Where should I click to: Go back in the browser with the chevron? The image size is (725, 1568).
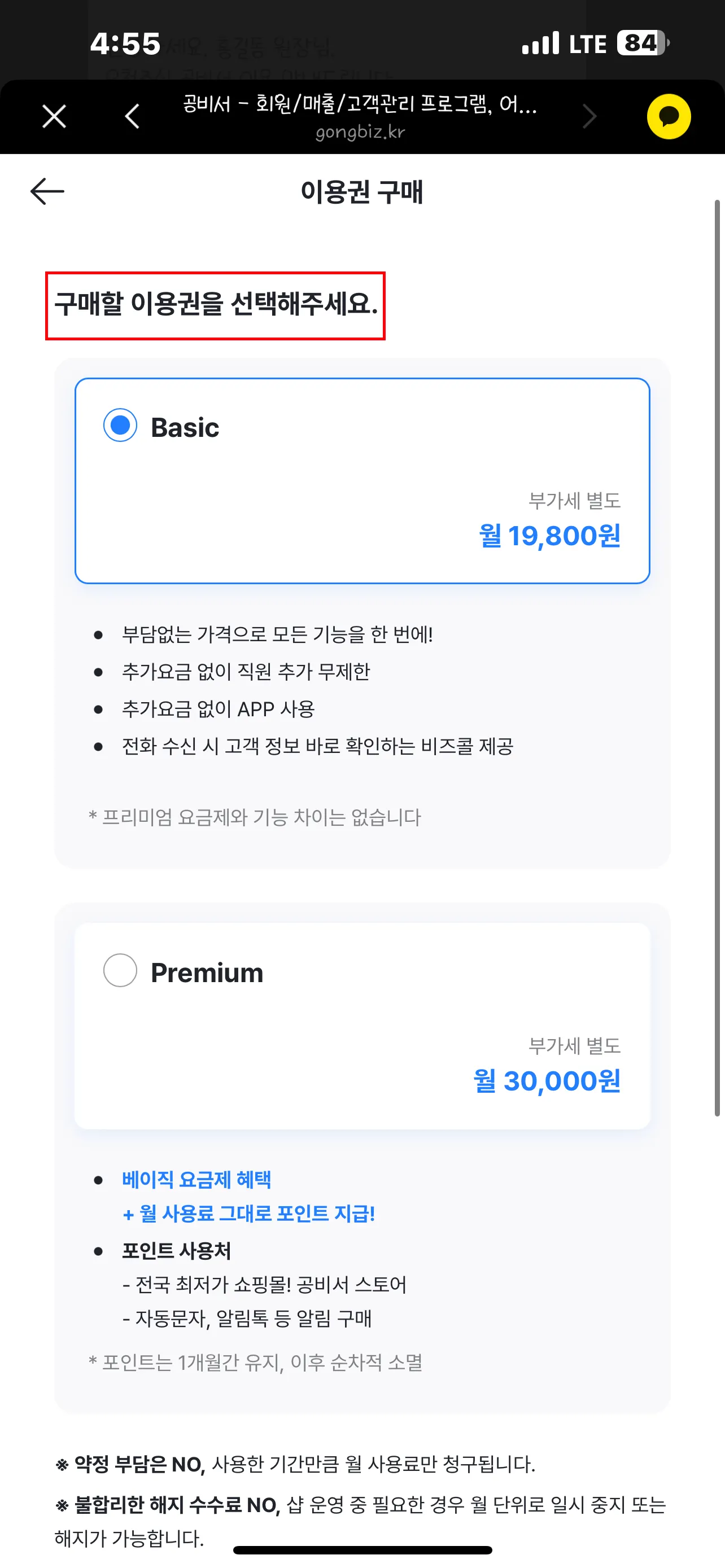pyautogui.click(x=132, y=116)
